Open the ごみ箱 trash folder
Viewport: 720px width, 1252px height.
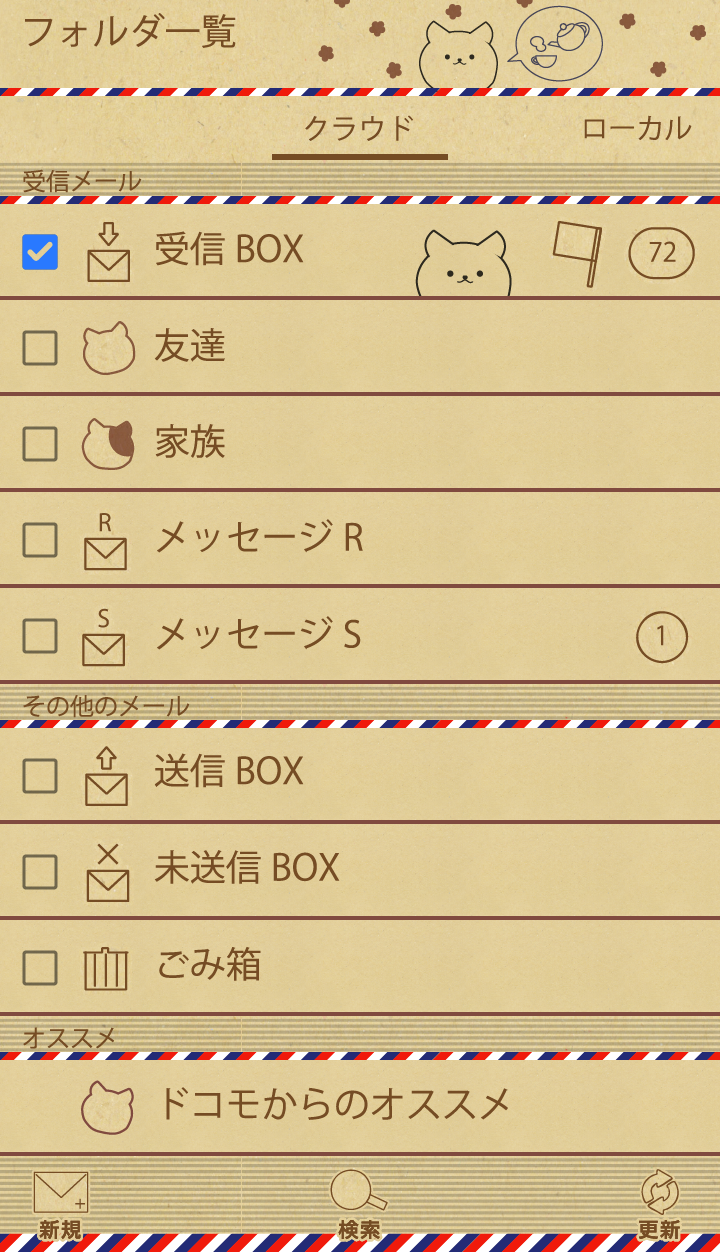pos(208,966)
